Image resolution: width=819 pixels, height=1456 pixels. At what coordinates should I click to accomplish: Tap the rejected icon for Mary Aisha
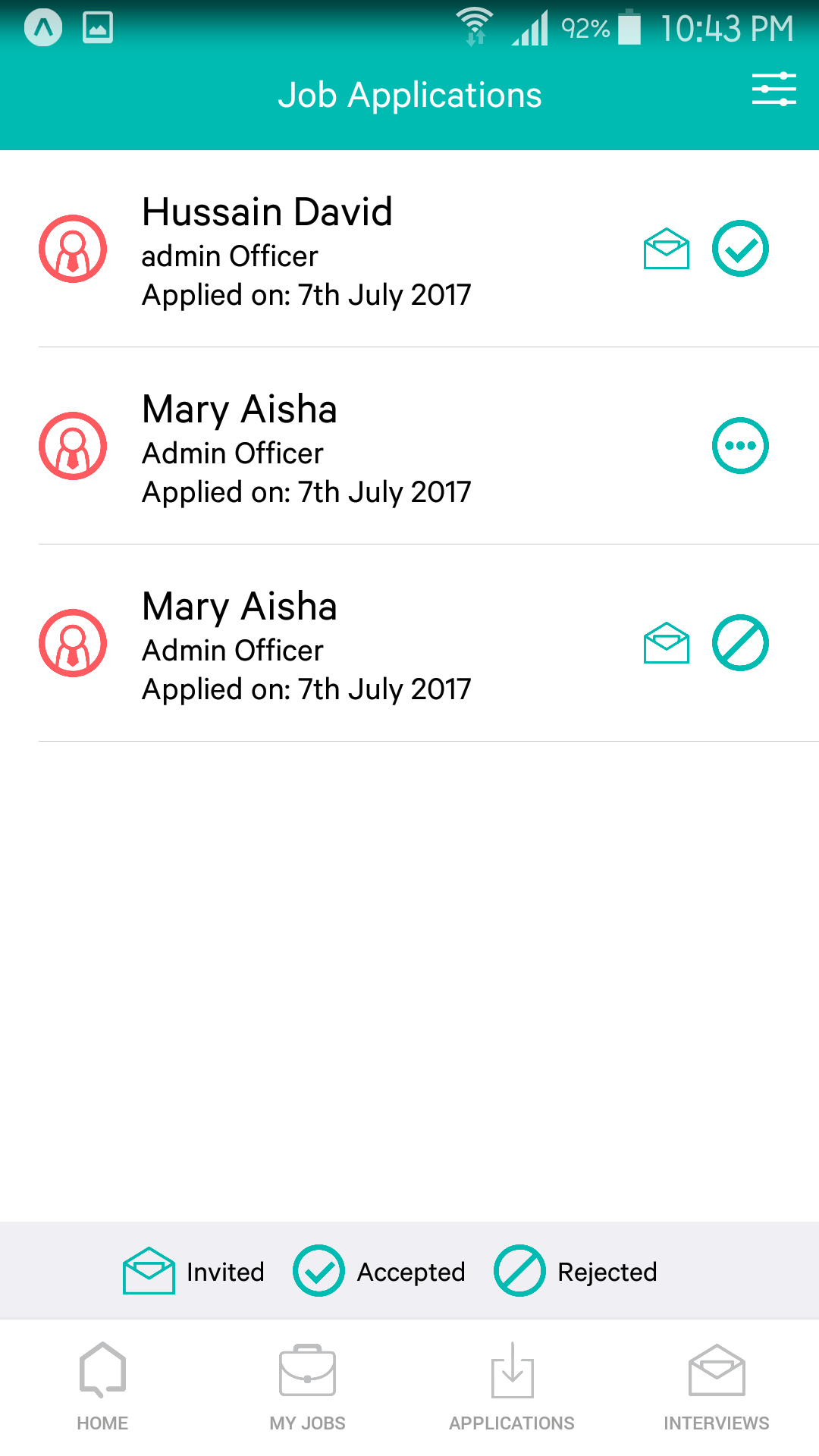pos(740,643)
